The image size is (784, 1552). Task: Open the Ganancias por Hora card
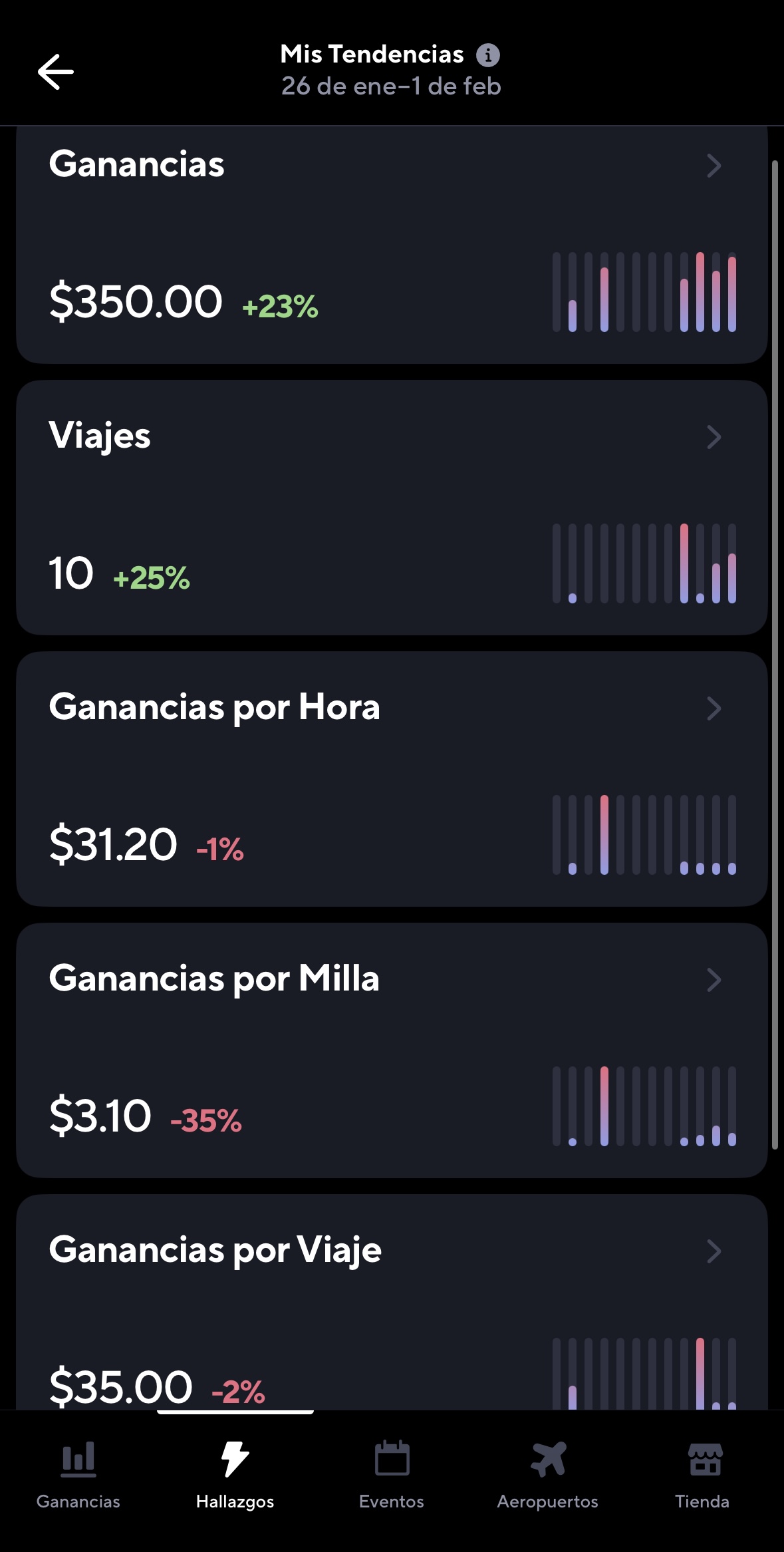391,778
